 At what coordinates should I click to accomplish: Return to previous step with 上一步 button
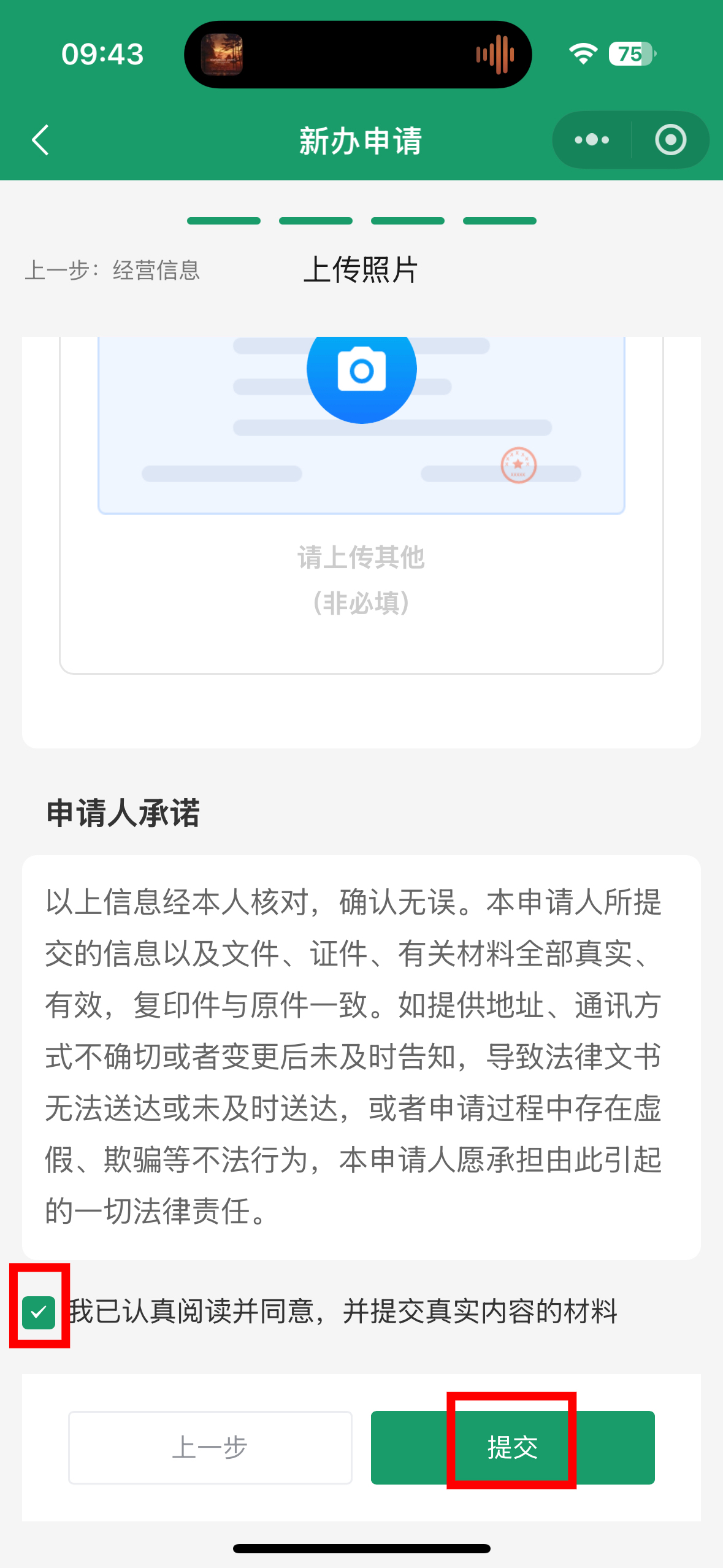(x=210, y=1447)
